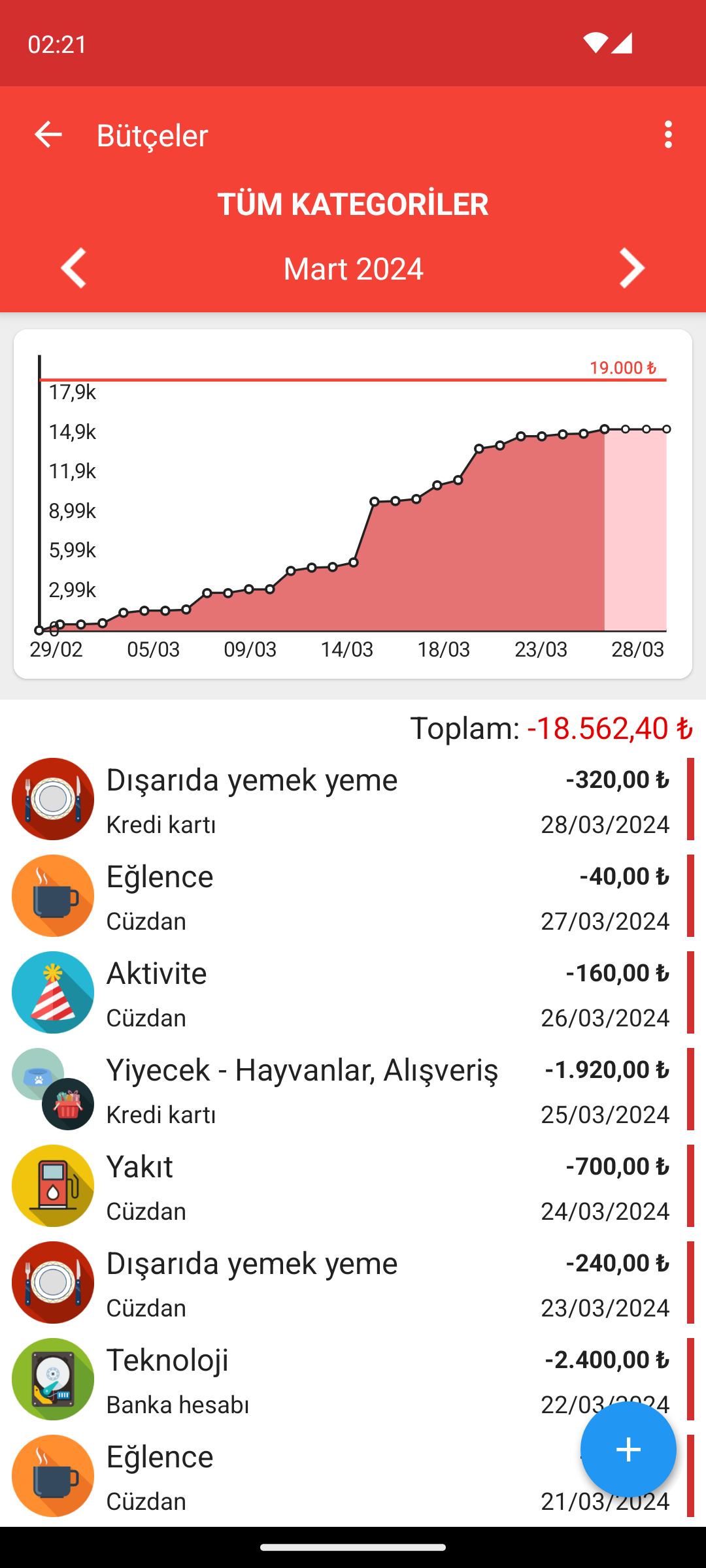The width and height of the screenshot is (706, 1568).
Task: Tap the TÜM KATEGORİLER category selector
Action: 353,204
